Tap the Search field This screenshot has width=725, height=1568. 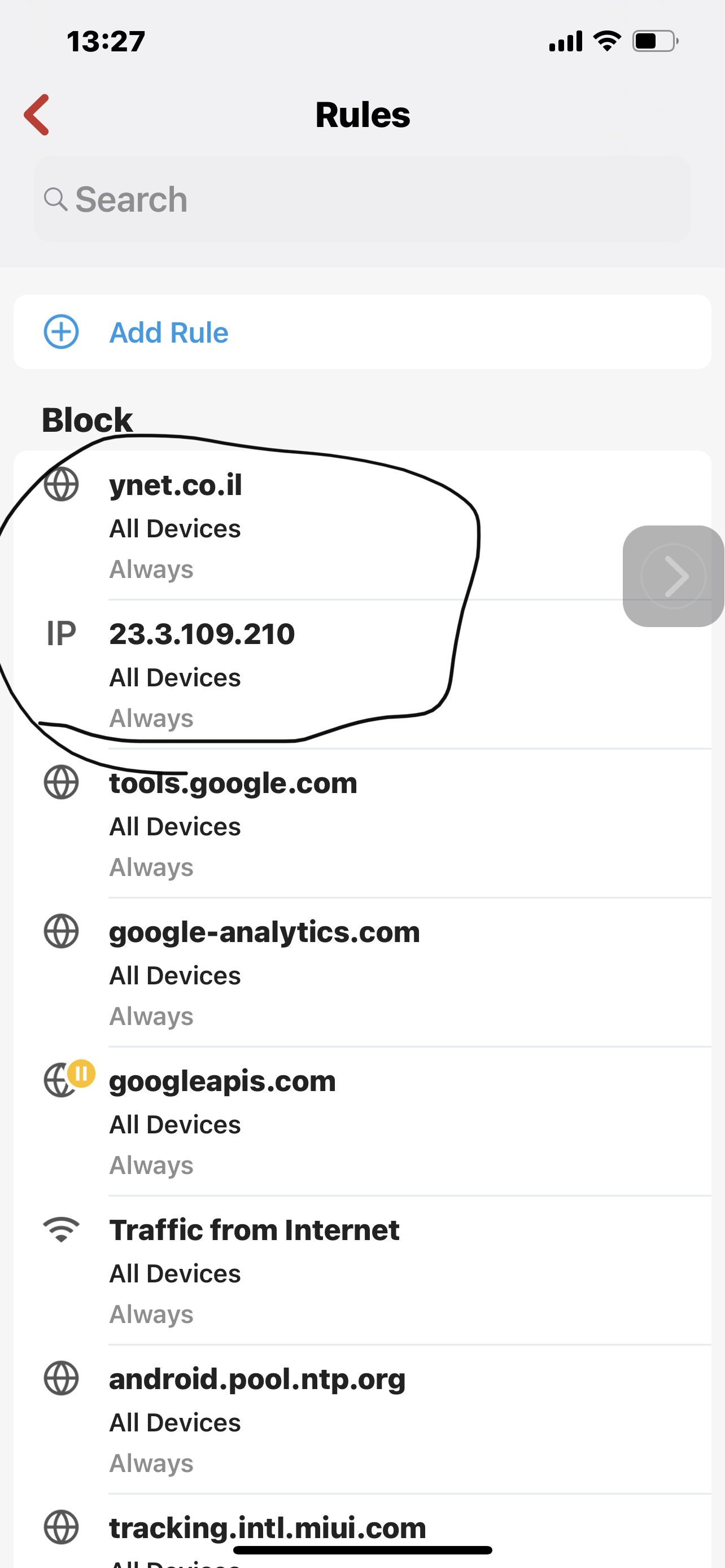(362, 199)
